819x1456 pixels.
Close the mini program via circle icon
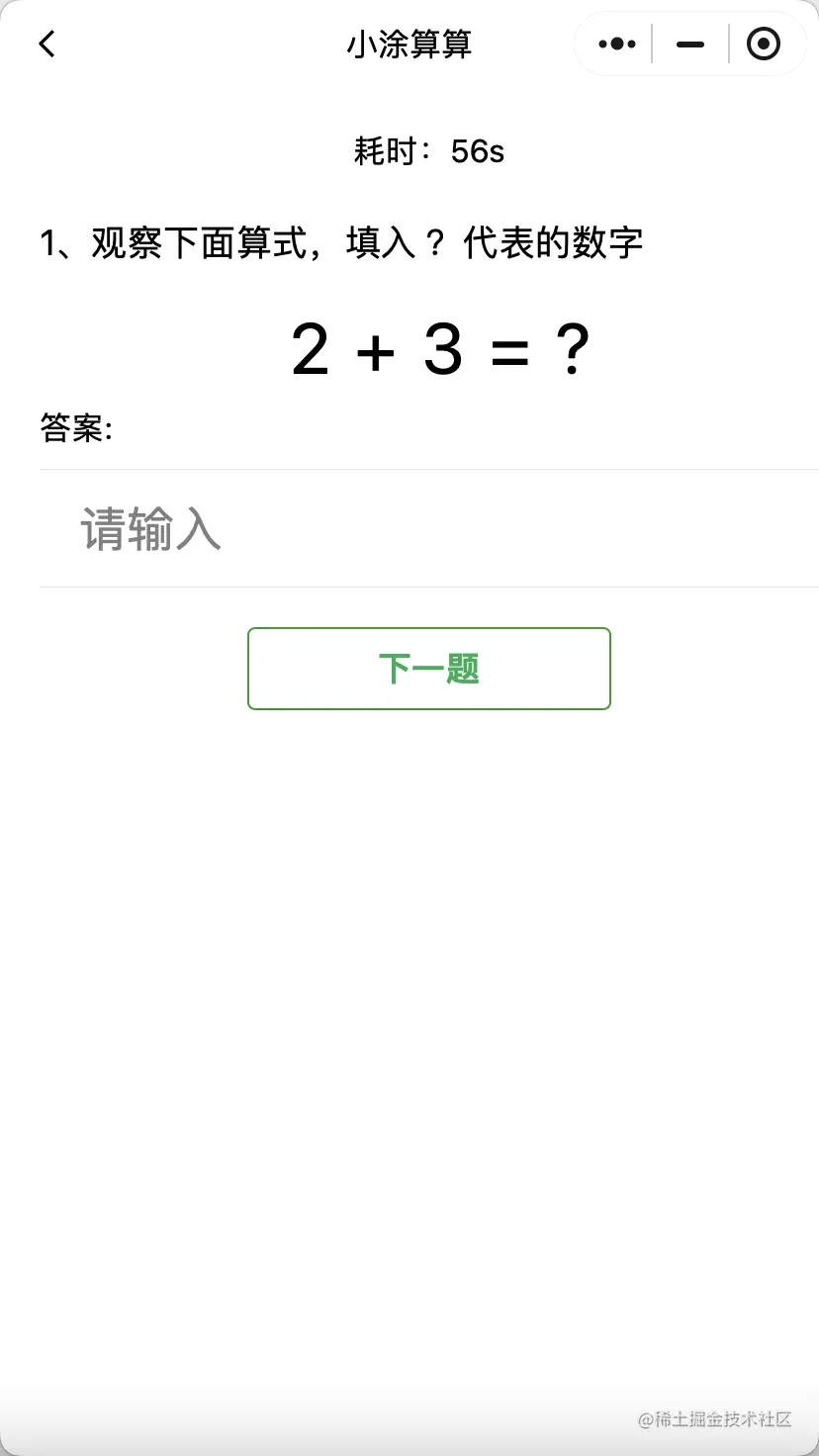(x=763, y=45)
